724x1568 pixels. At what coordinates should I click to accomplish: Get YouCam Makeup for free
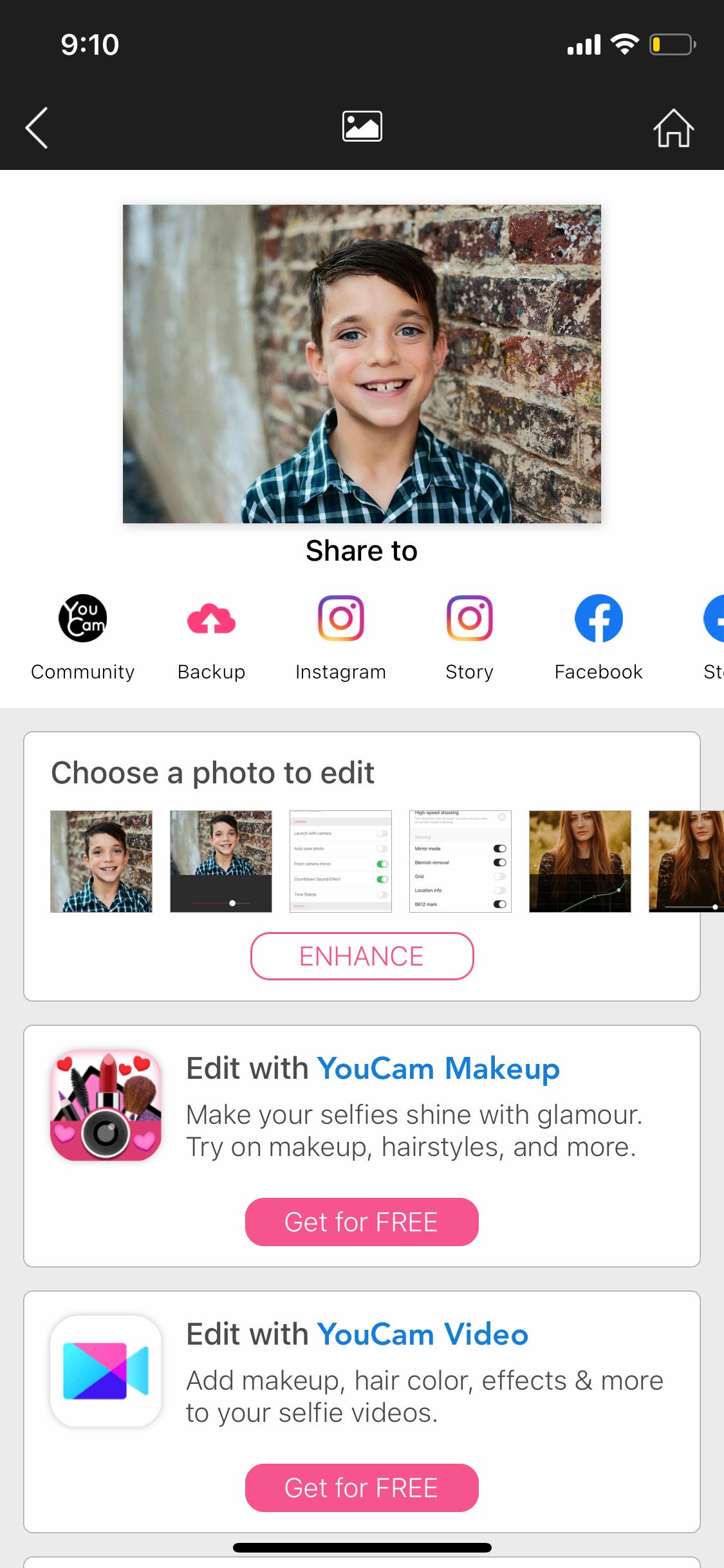[x=362, y=1222]
